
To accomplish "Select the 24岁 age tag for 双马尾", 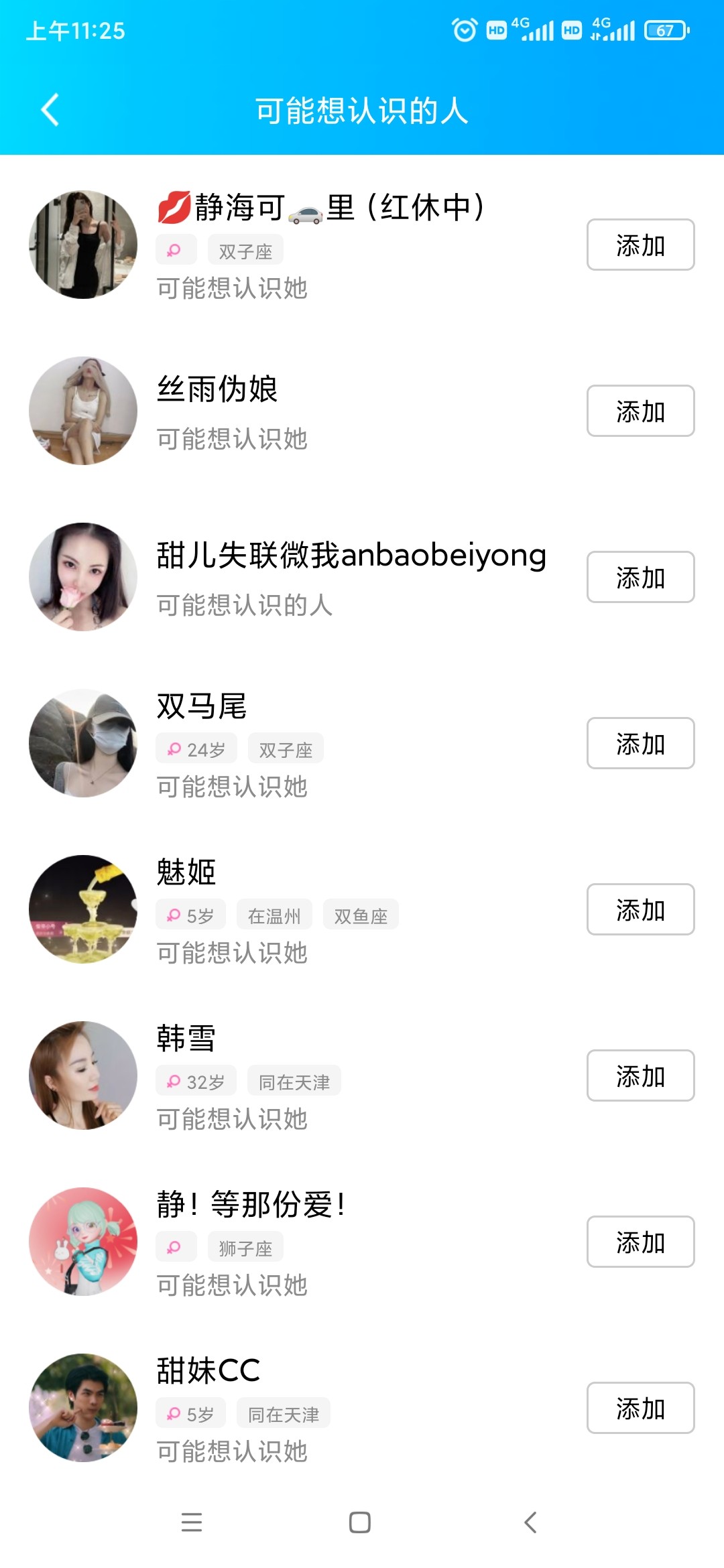I will (195, 748).
